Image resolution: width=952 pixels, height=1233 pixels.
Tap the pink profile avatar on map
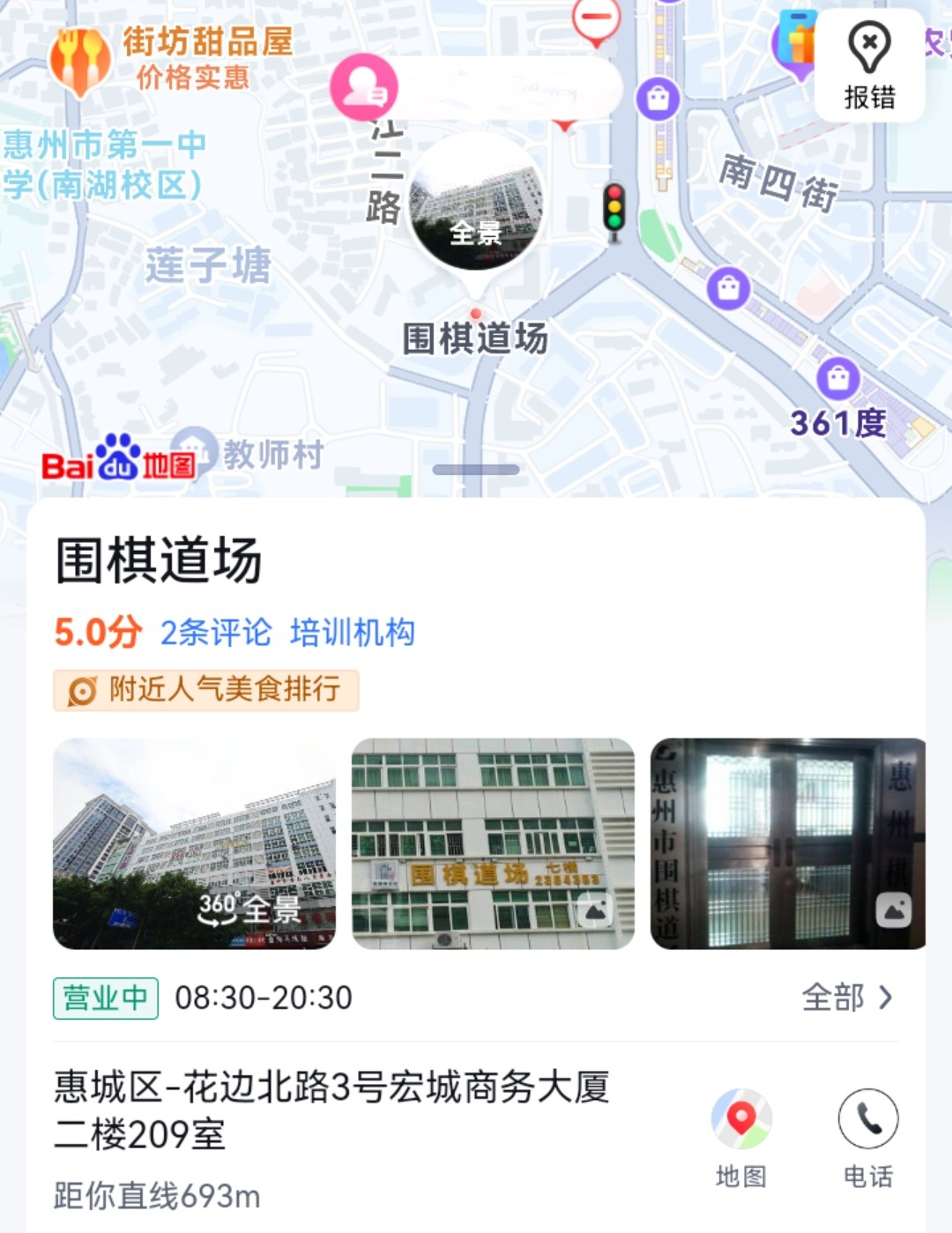pyautogui.click(x=363, y=86)
